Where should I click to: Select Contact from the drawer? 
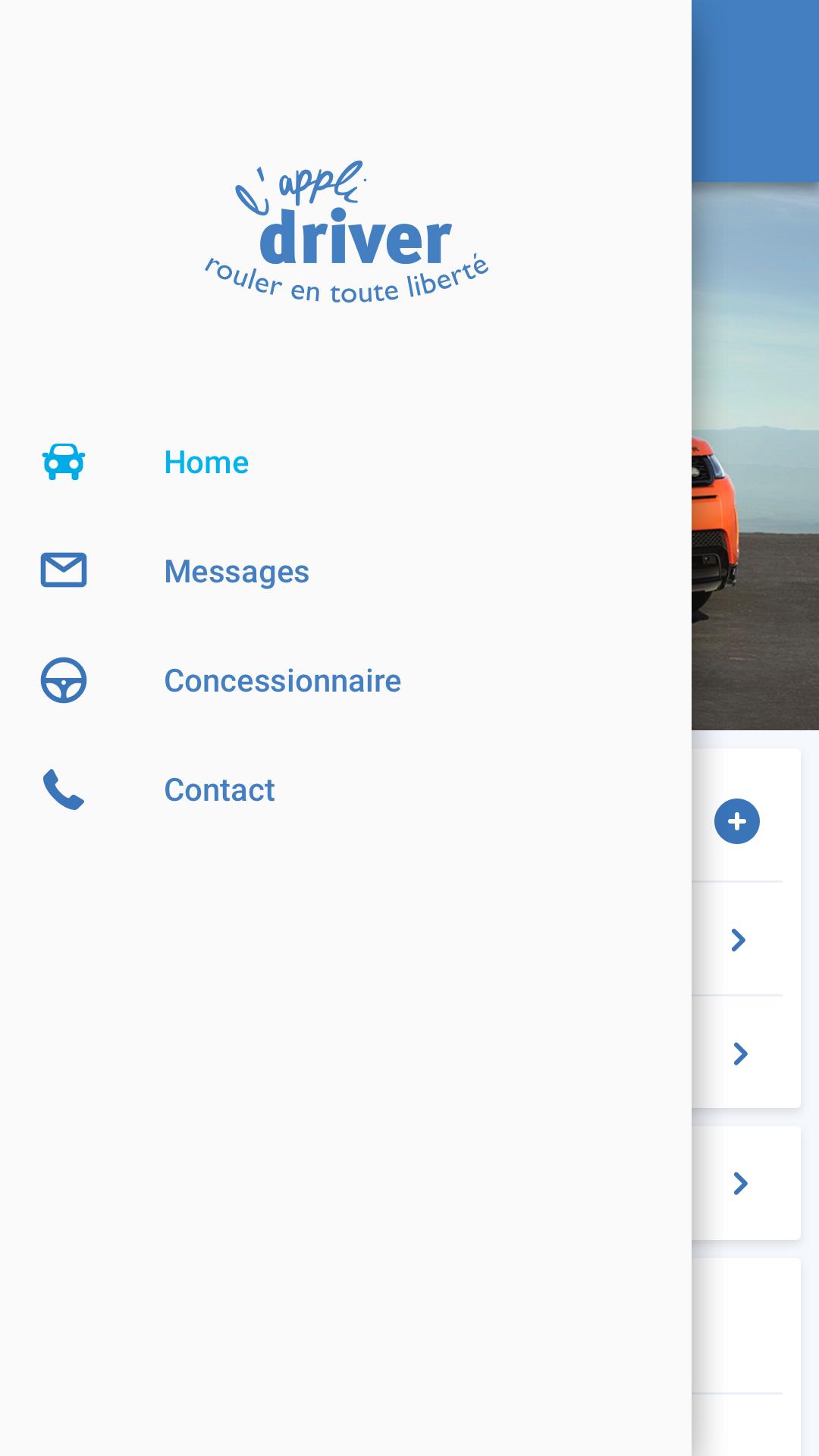click(x=219, y=790)
